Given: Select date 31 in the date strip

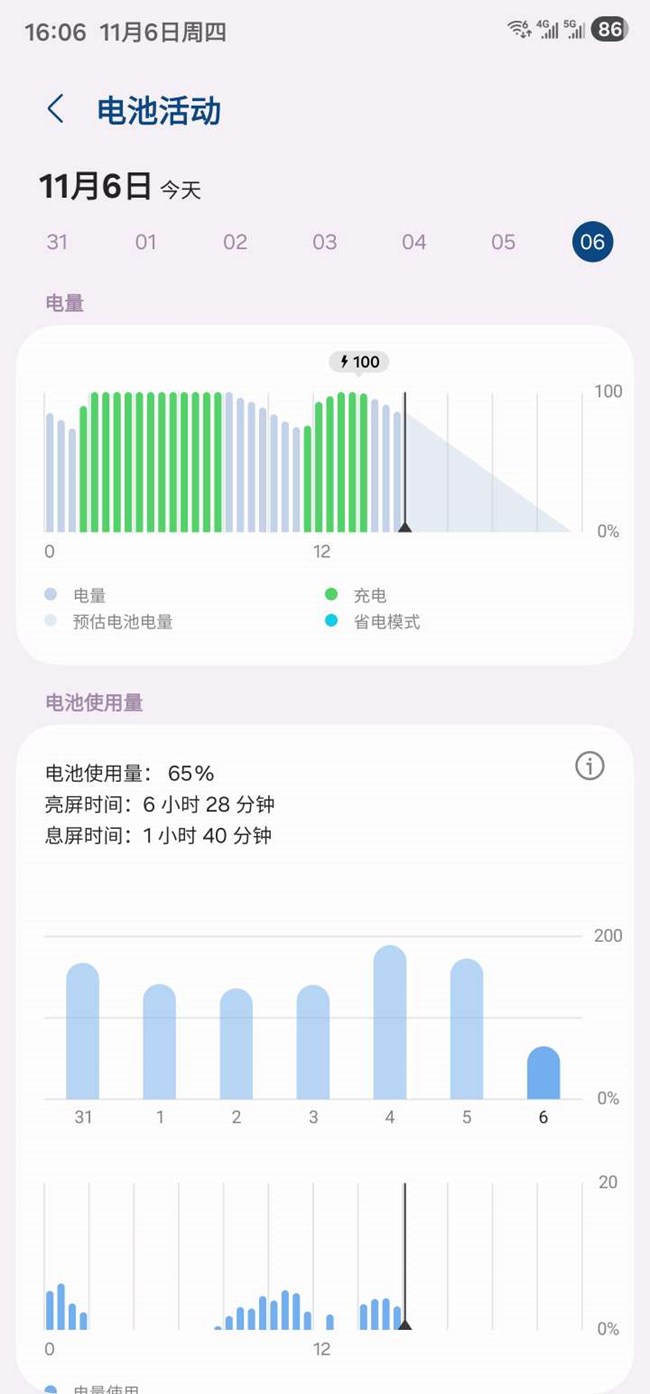Looking at the screenshot, I should coord(57,242).
